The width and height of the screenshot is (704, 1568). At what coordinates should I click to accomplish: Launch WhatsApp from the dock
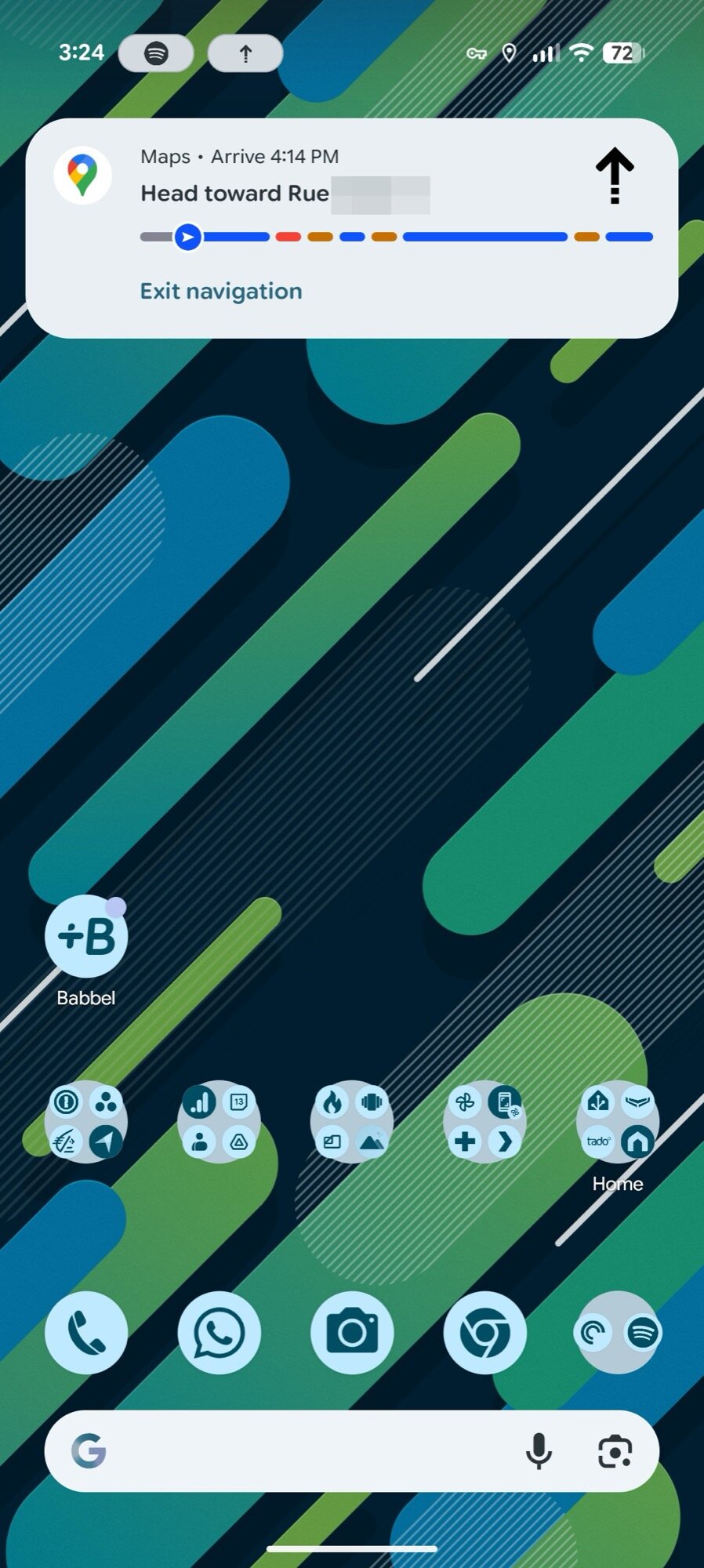point(219,1333)
